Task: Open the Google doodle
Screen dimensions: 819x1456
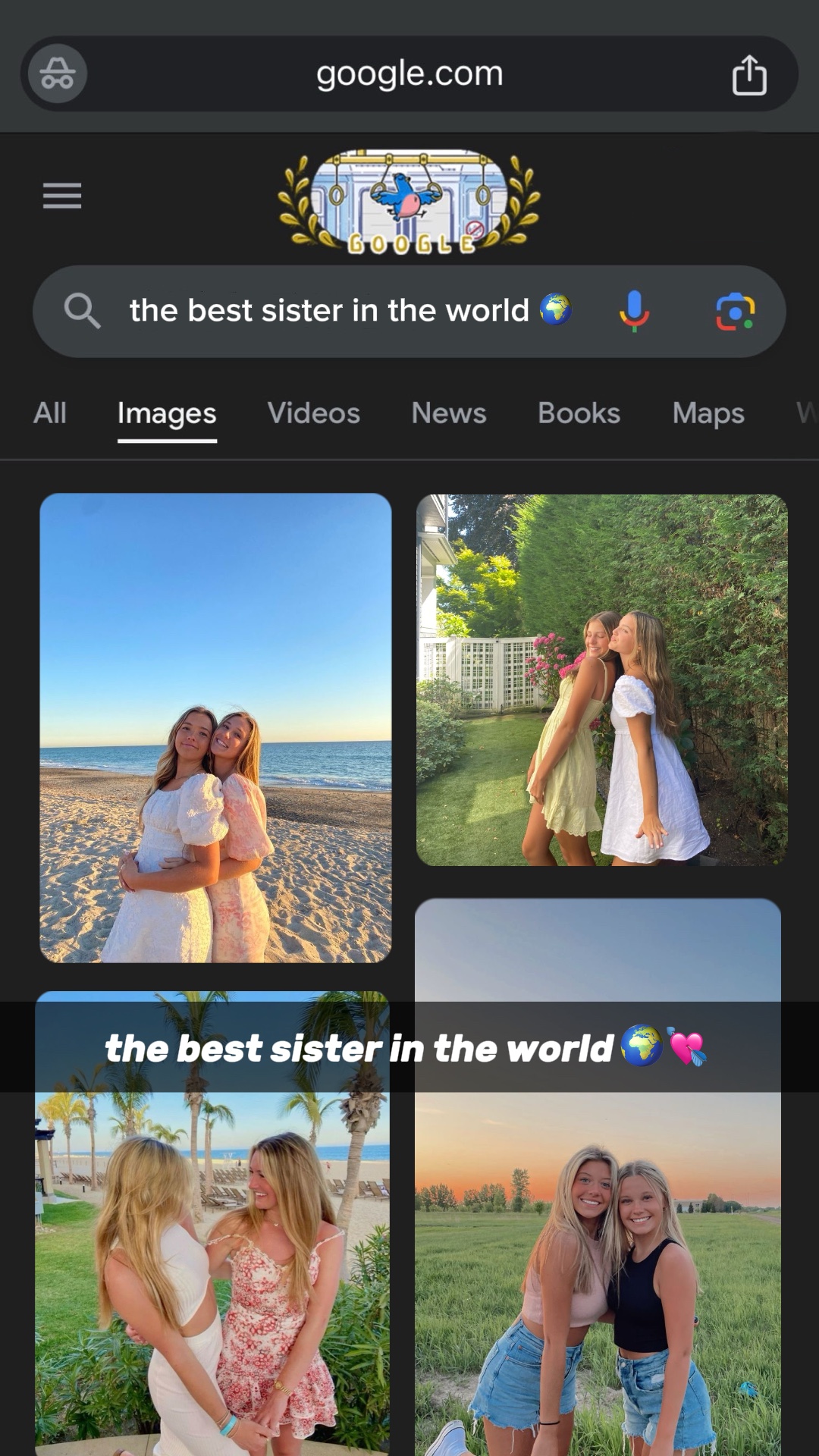Action: coord(409,201)
